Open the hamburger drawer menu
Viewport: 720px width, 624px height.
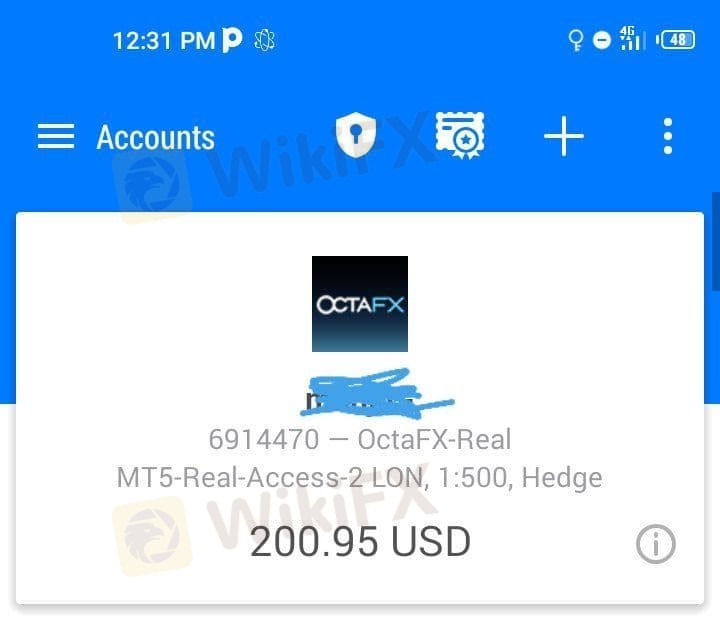coord(56,136)
